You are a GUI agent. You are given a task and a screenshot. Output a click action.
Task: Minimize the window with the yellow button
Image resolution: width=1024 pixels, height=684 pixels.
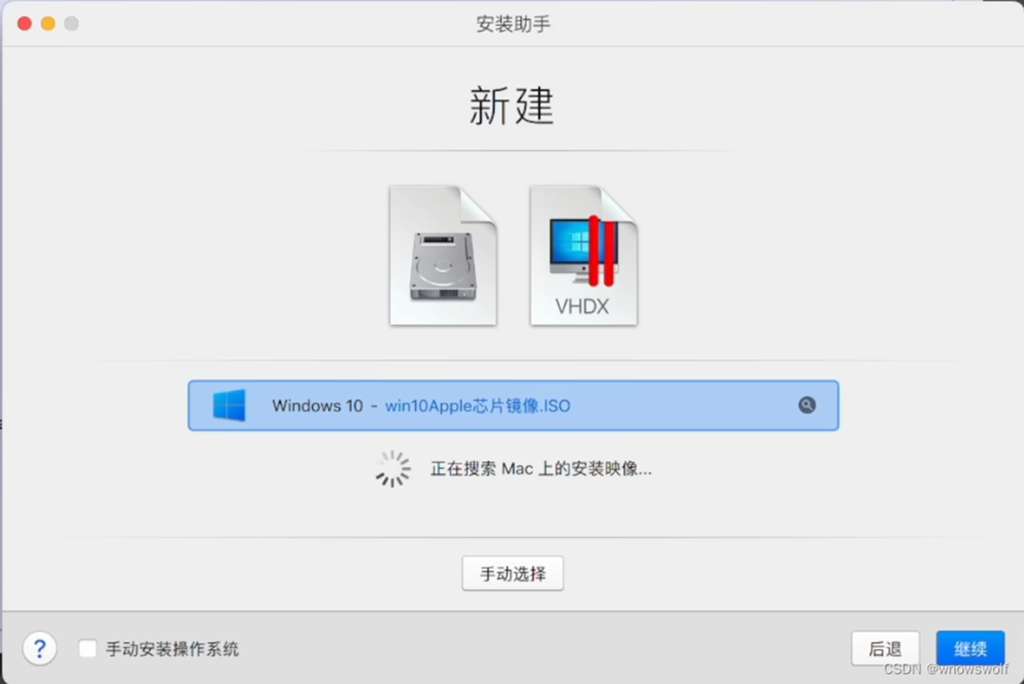tap(48, 23)
